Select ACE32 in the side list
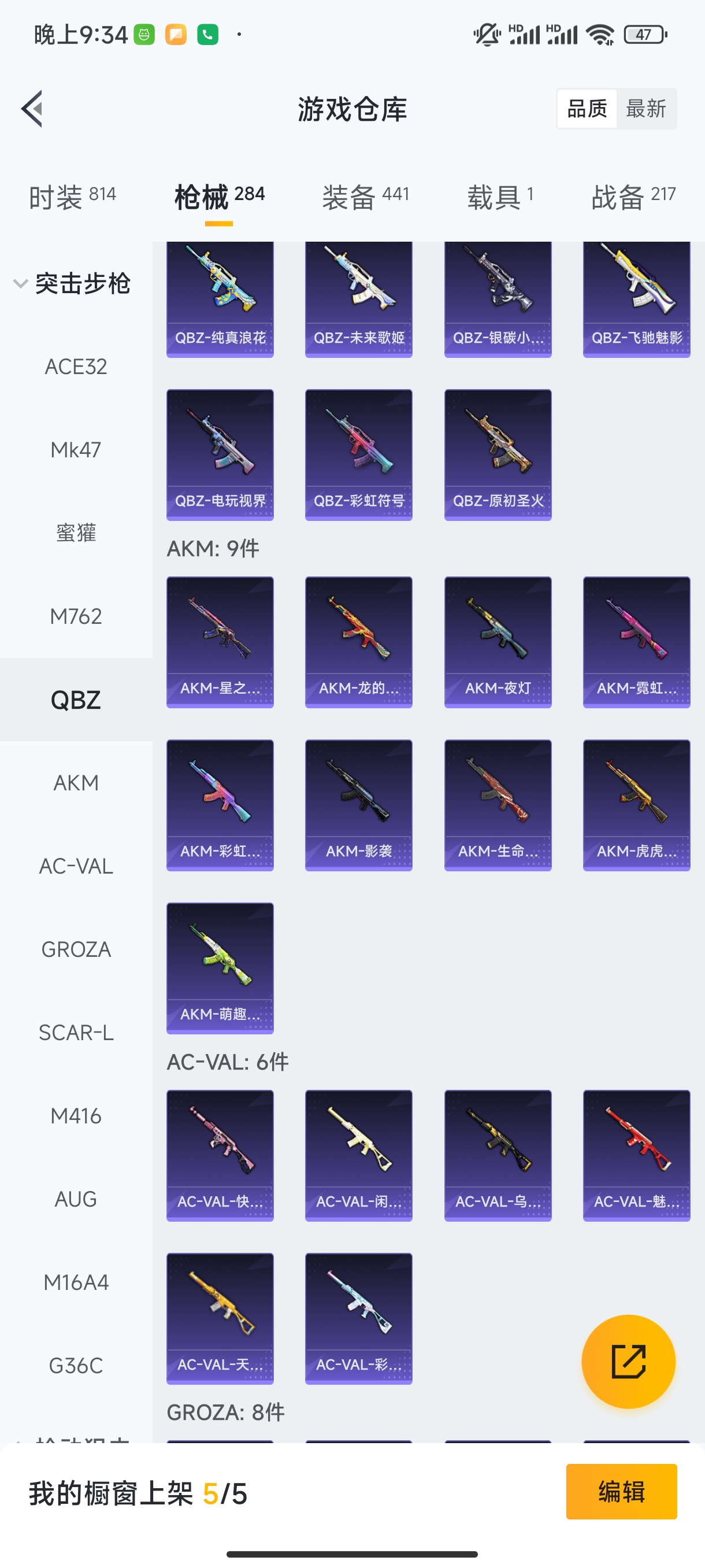The width and height of the screenshot is (705, 1568). pos(76,367)
